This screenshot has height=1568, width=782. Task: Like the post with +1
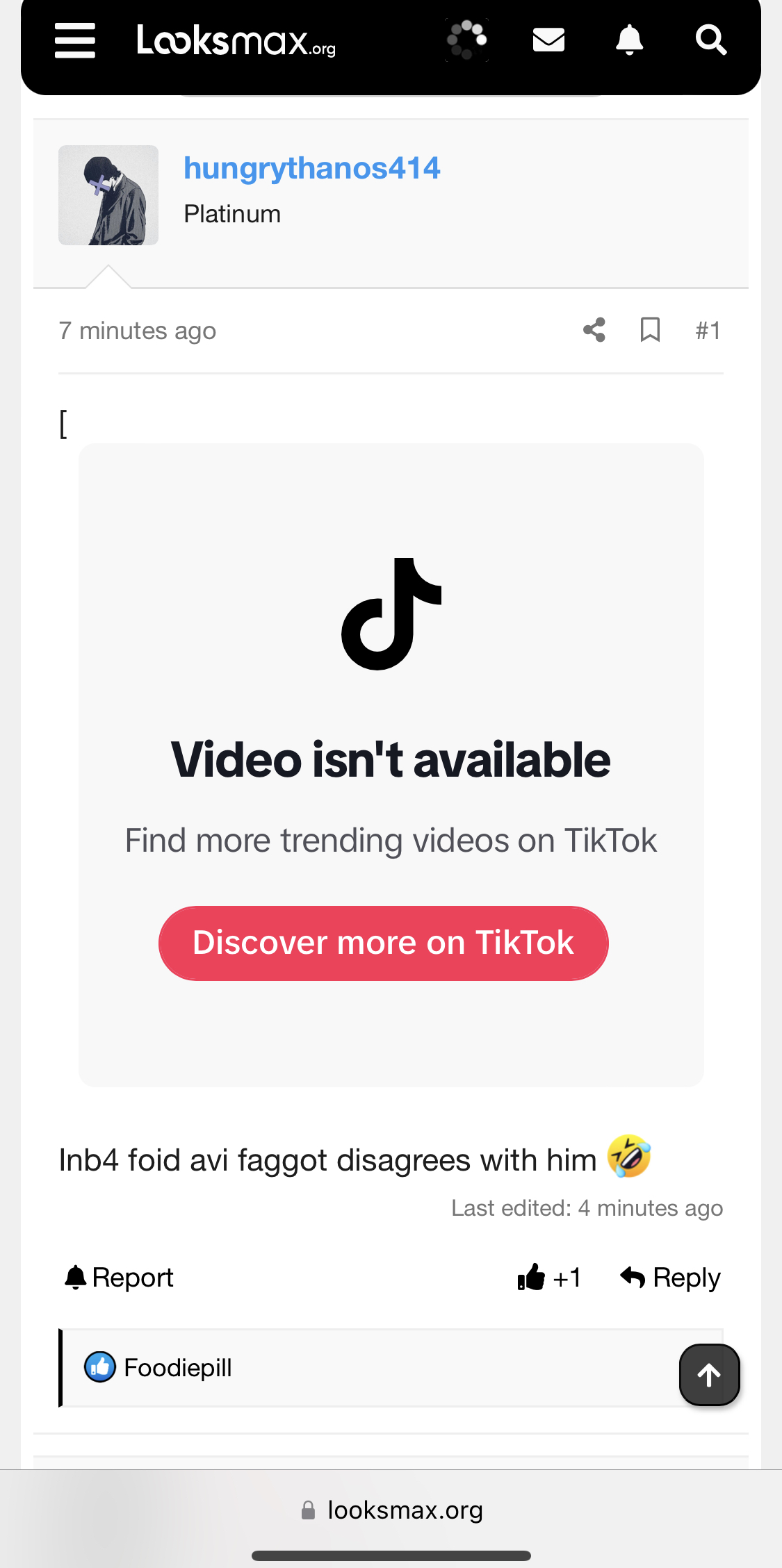548,1278
